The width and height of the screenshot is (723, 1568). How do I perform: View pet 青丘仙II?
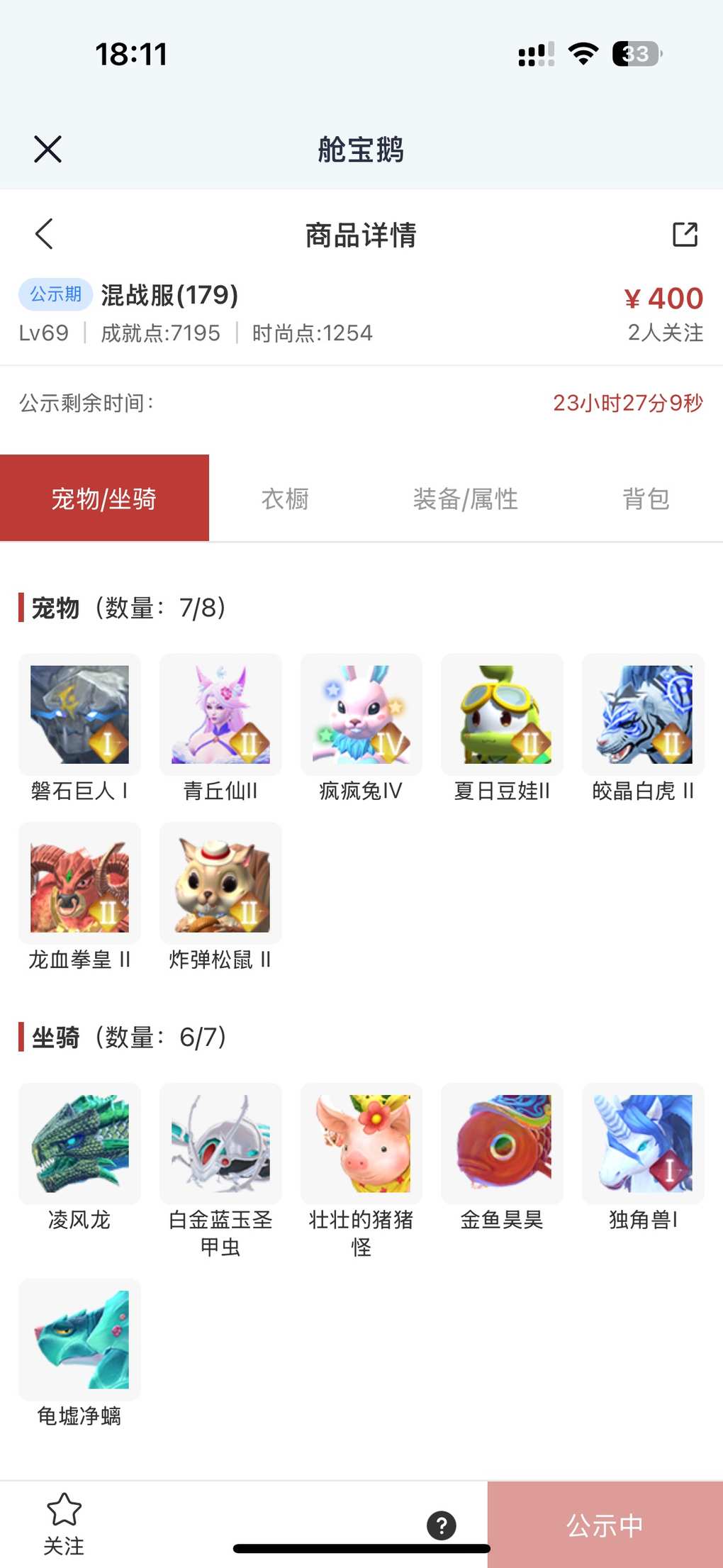tap(220, 714)
